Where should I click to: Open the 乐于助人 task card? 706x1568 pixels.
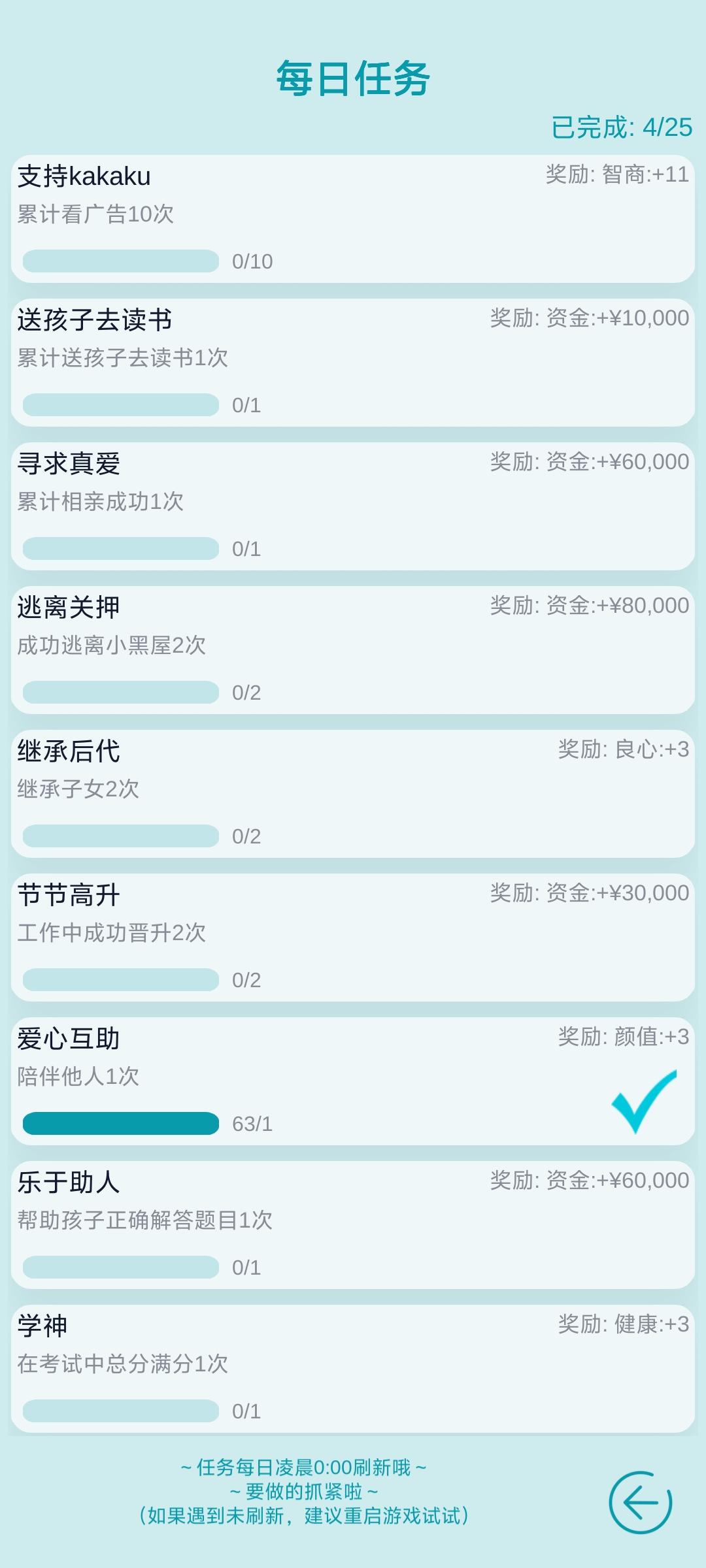pyautogui.click(x=353, y=1225)
